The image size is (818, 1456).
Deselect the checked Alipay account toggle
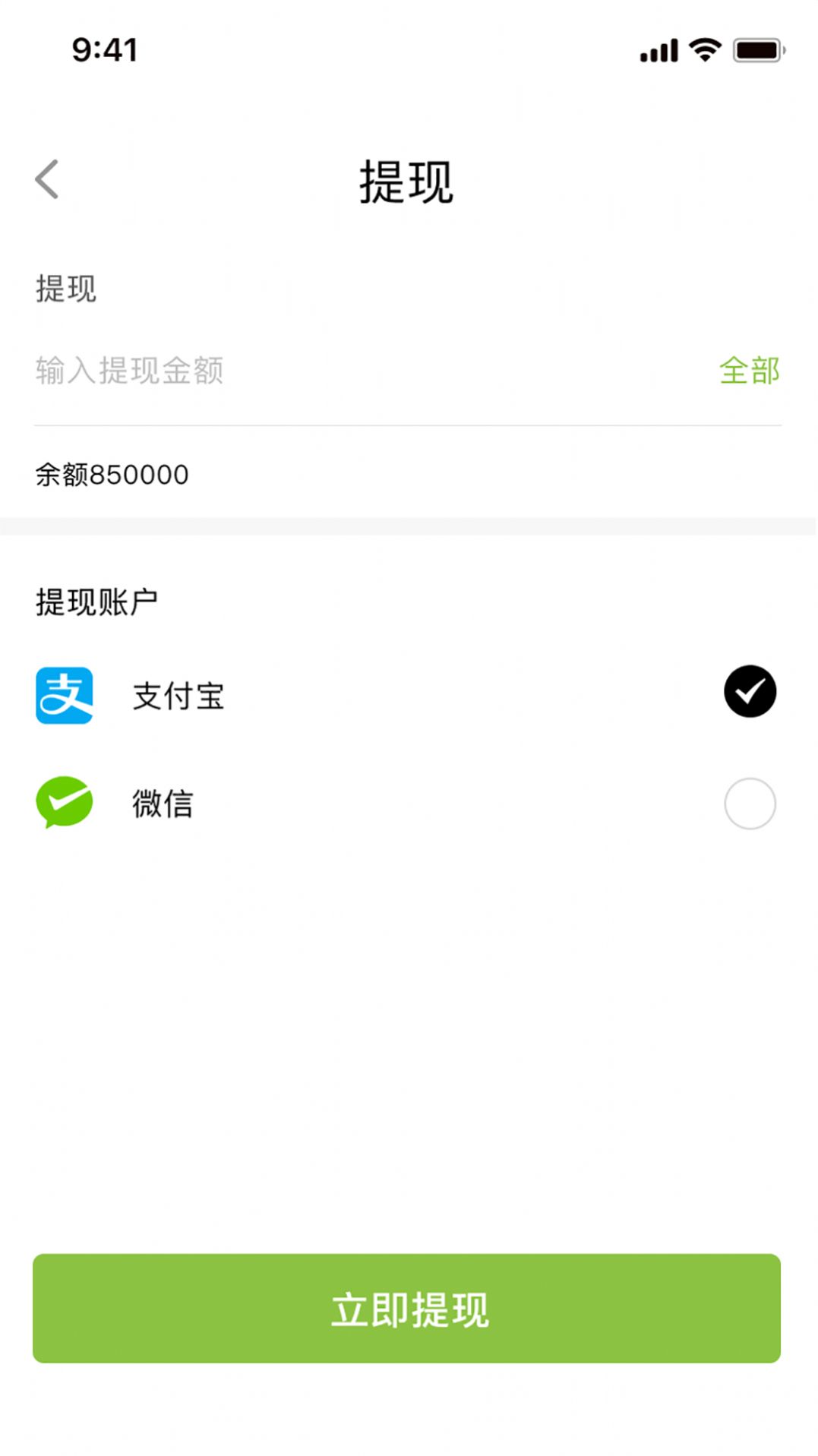pos(750,691)
